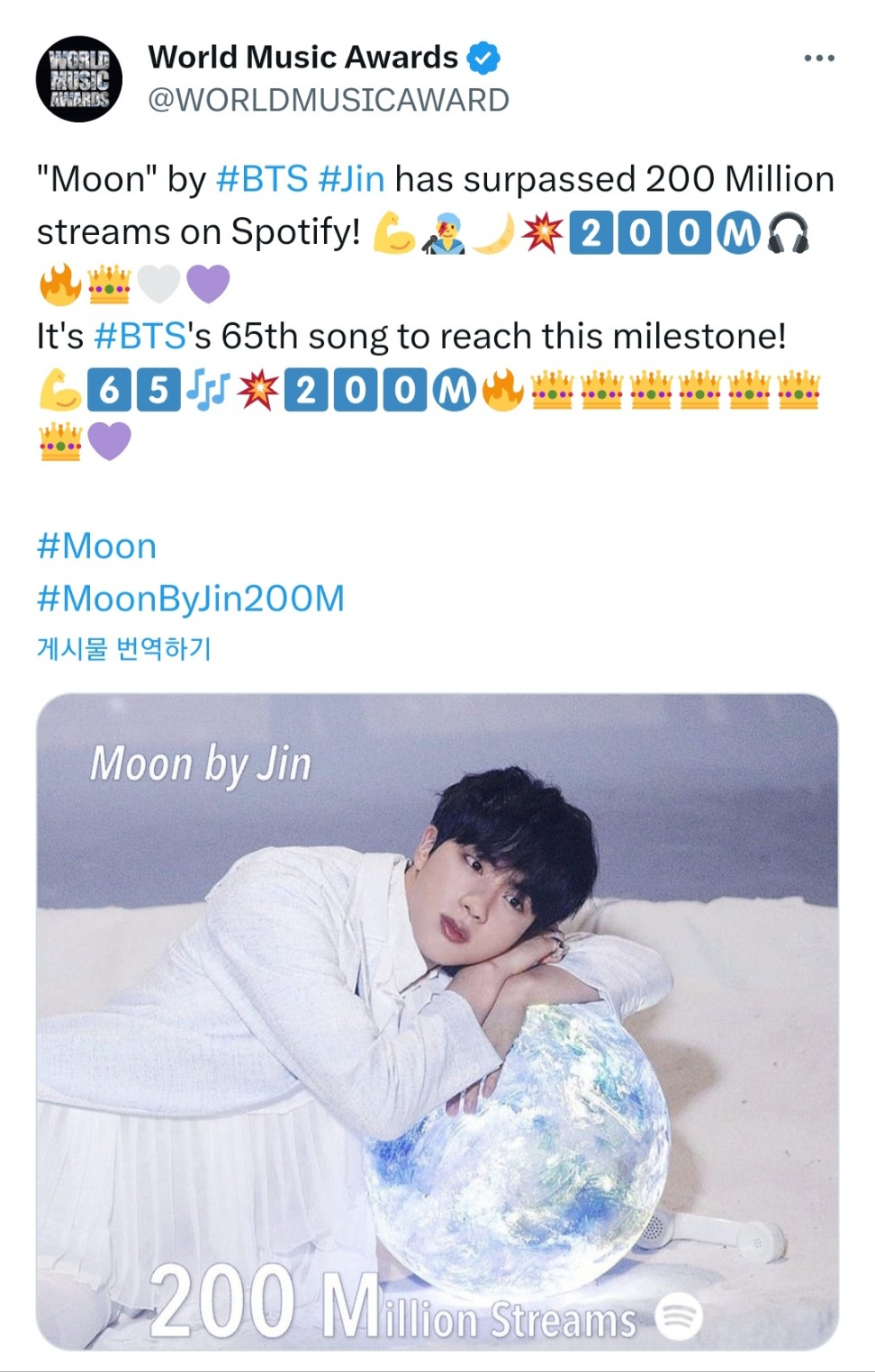Open the three-dot overflow menu
Image resolution: width=875 pixels, height=1372 pixels.
click(818, 59)
